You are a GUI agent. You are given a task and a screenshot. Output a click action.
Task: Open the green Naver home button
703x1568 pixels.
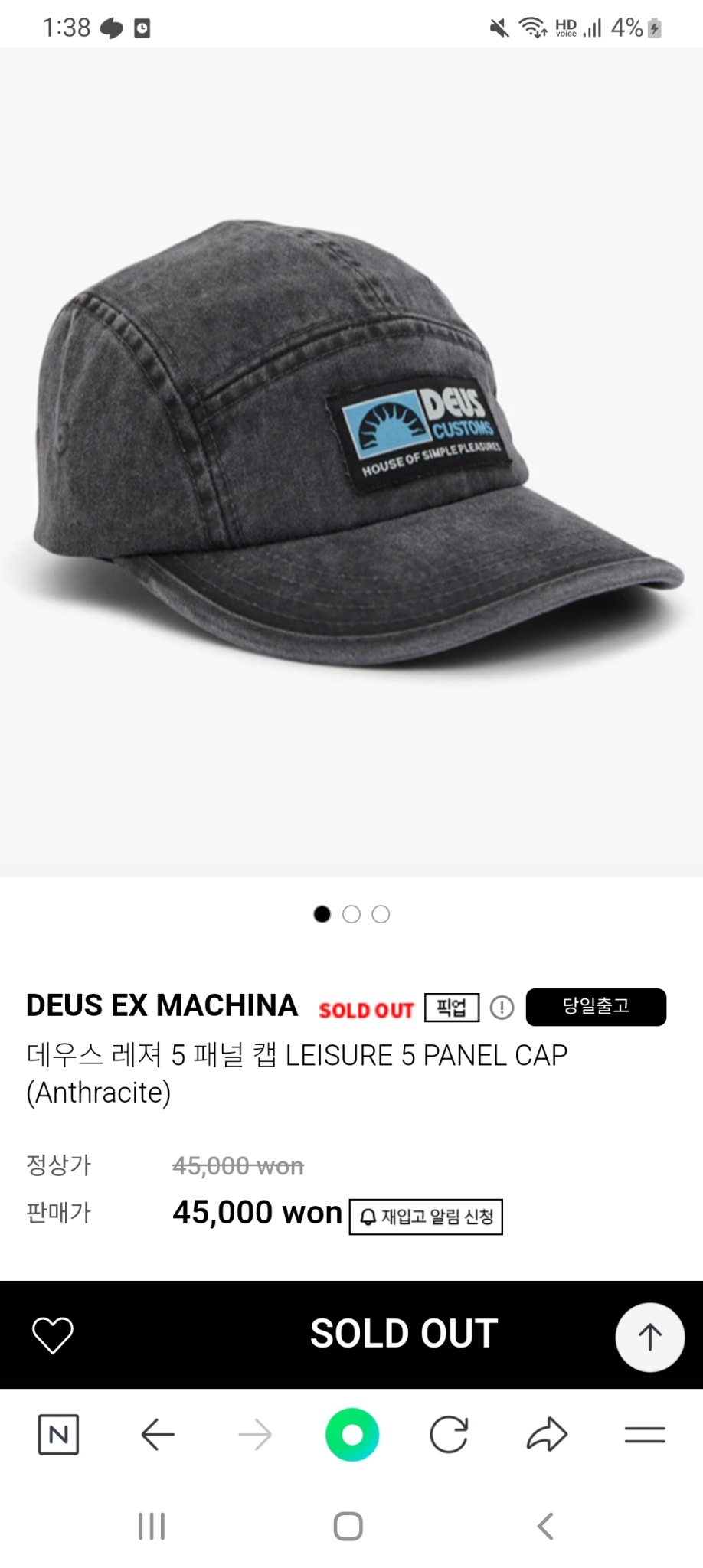tap(351, 1434)
